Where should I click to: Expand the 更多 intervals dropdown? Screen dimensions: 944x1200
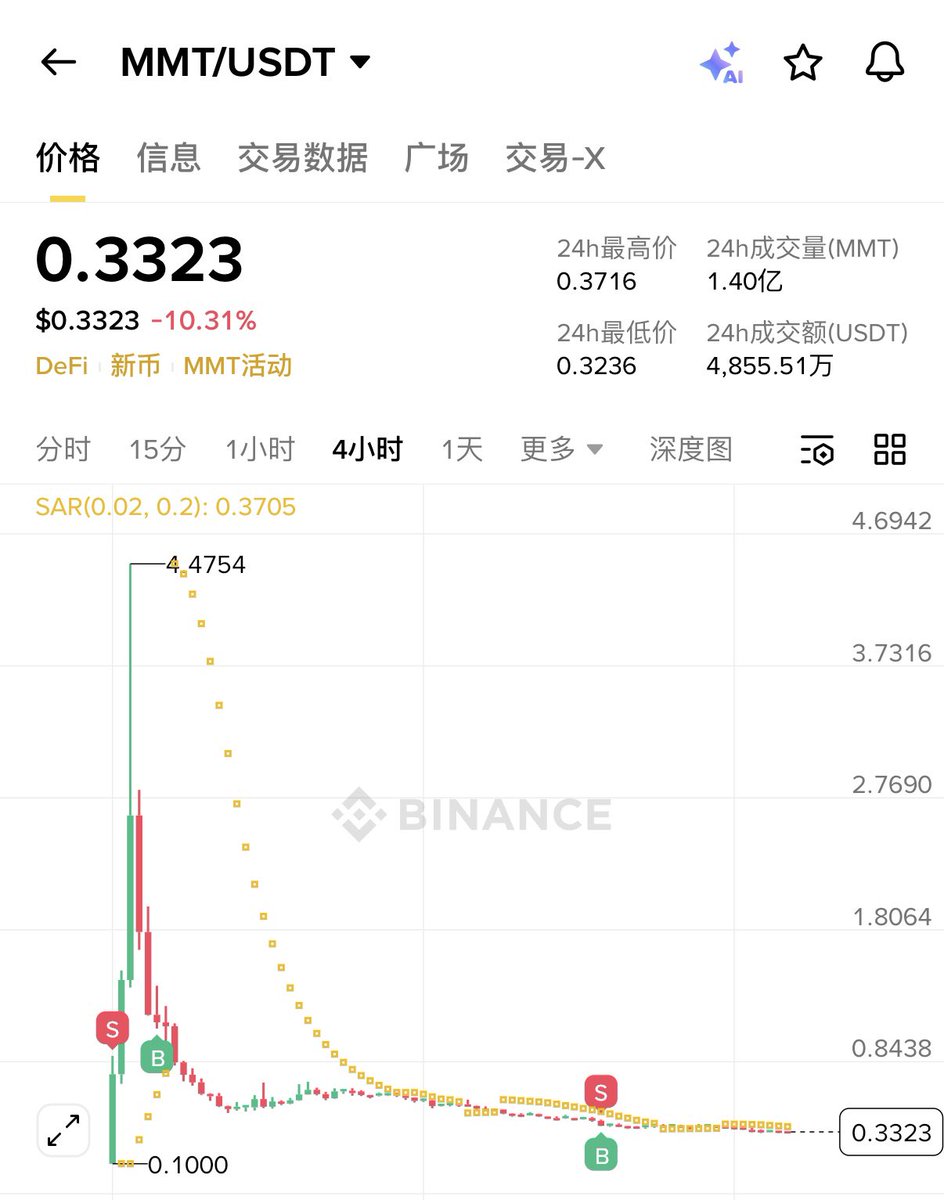tap(561, 449)
